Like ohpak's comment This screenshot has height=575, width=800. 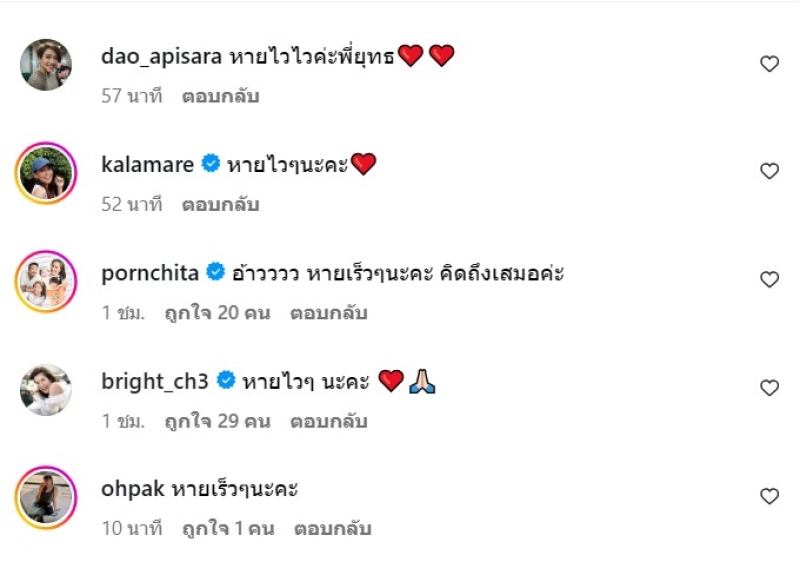pyautogui.click(x=769, y=497)
